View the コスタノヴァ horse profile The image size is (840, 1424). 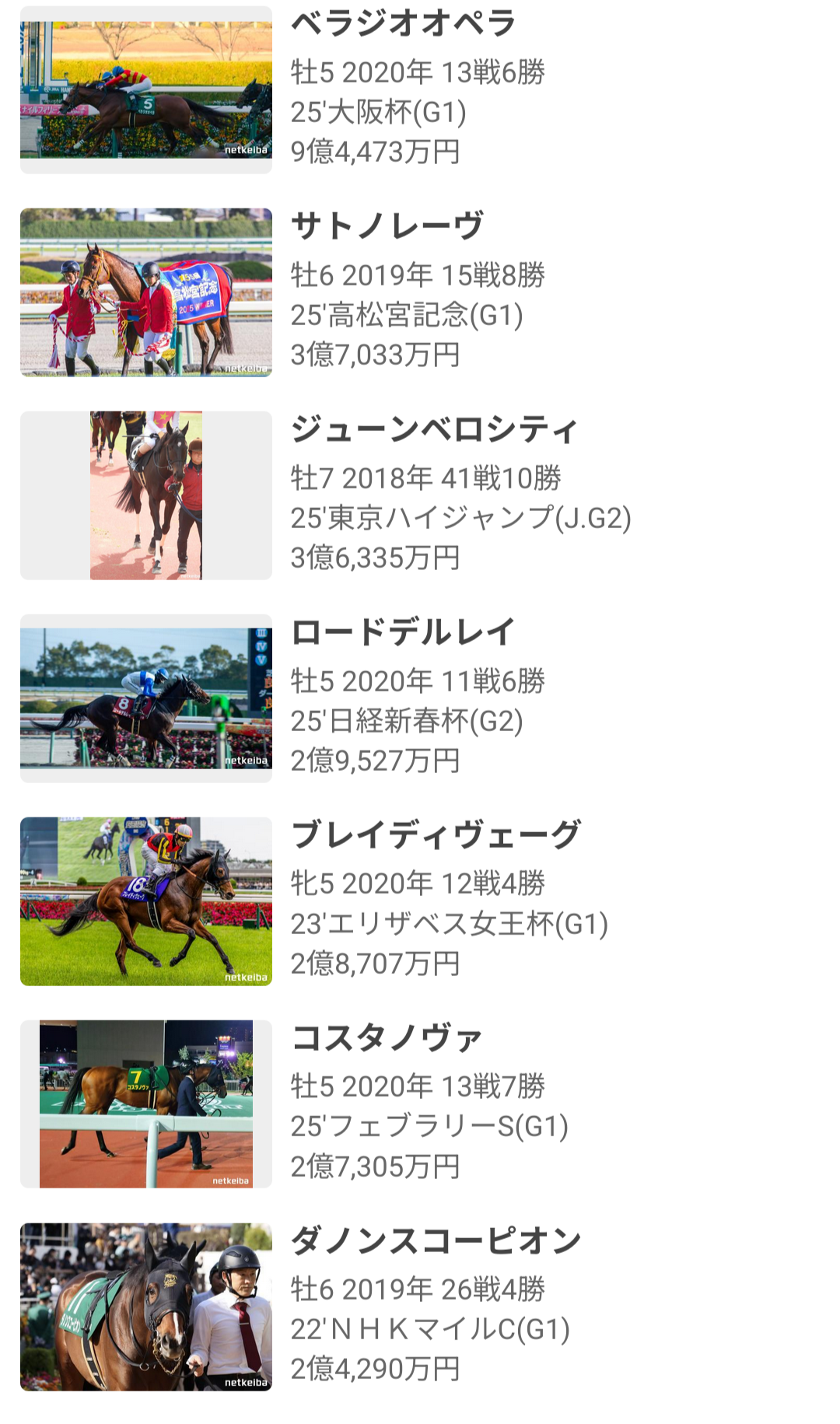coord(420,1104)
